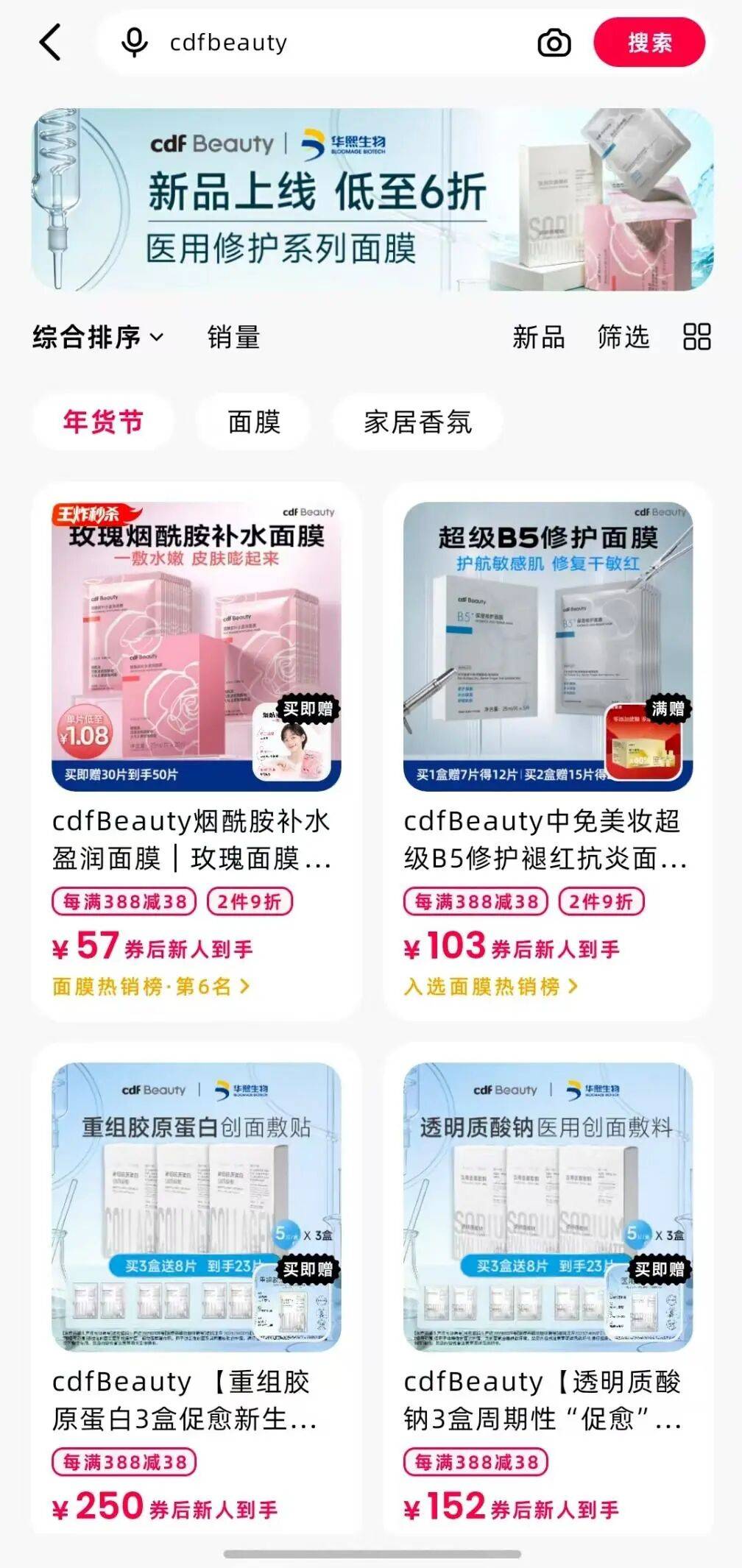This screenshot has width=742, height=1568.
Task: Show 新品 items only
Action: [538, 337]
